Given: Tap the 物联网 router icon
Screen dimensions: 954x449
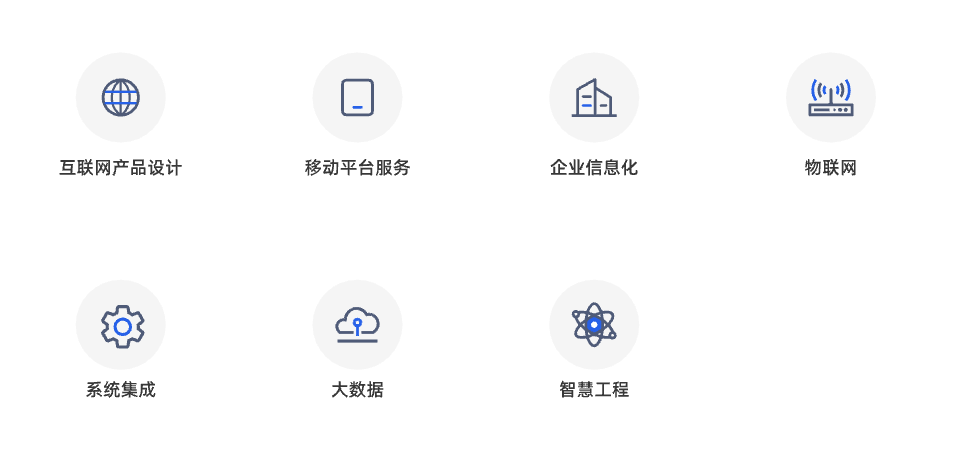Looking at the screenshot, I should pyautogui.click(x=830, y=98).
